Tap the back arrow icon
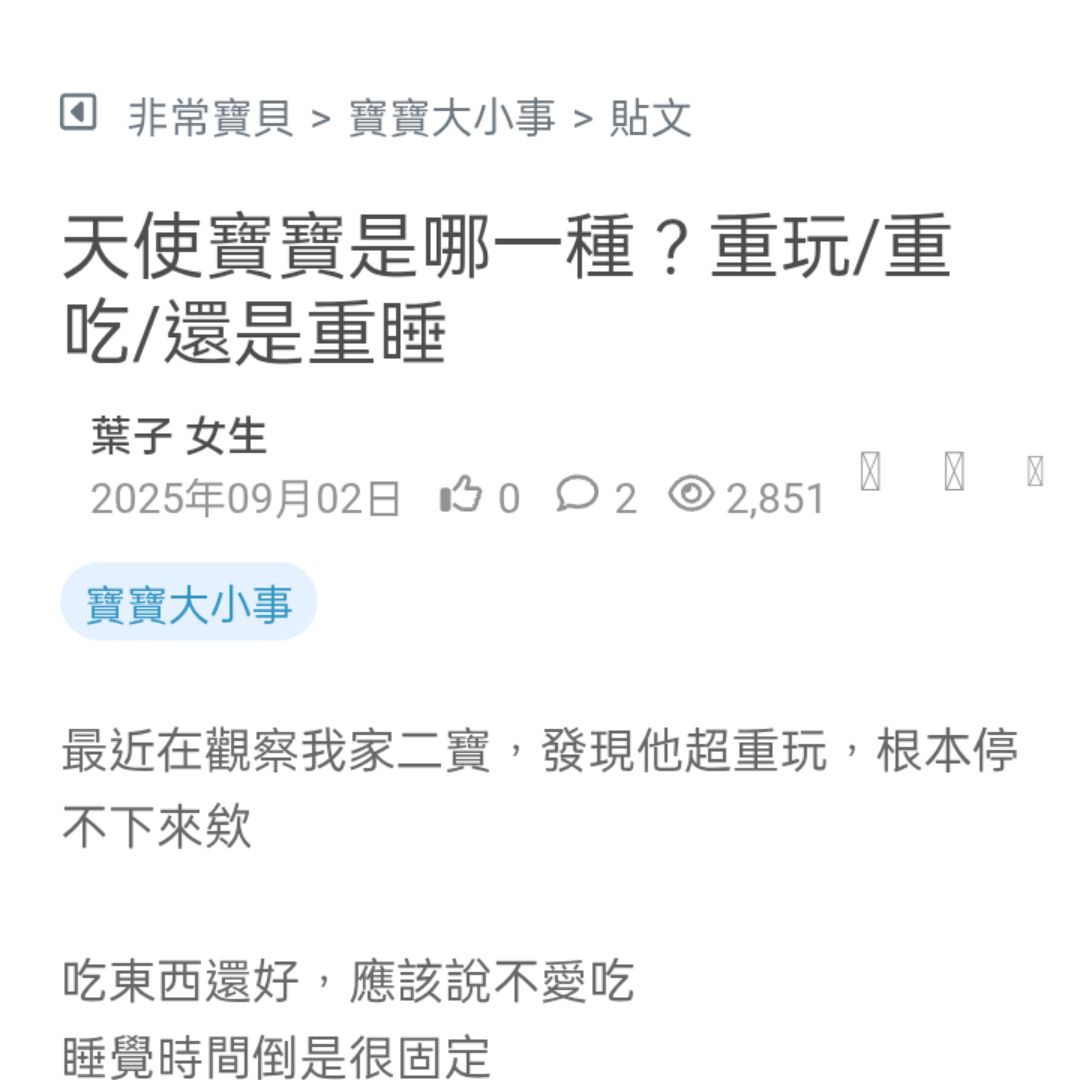 click(78, 112)
